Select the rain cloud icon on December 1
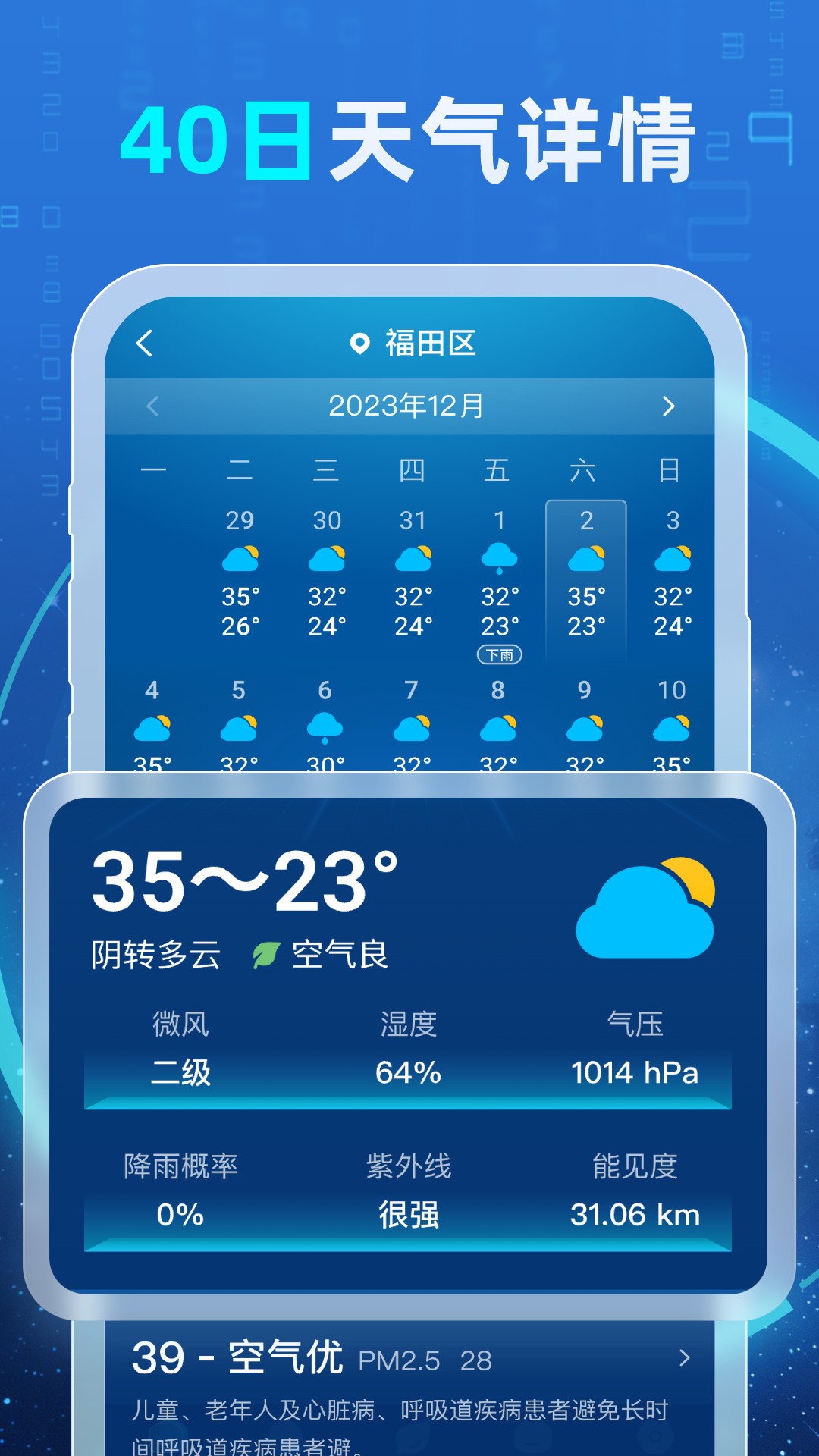Viewport: 819px width, 1456px height. tap(498, 559)
